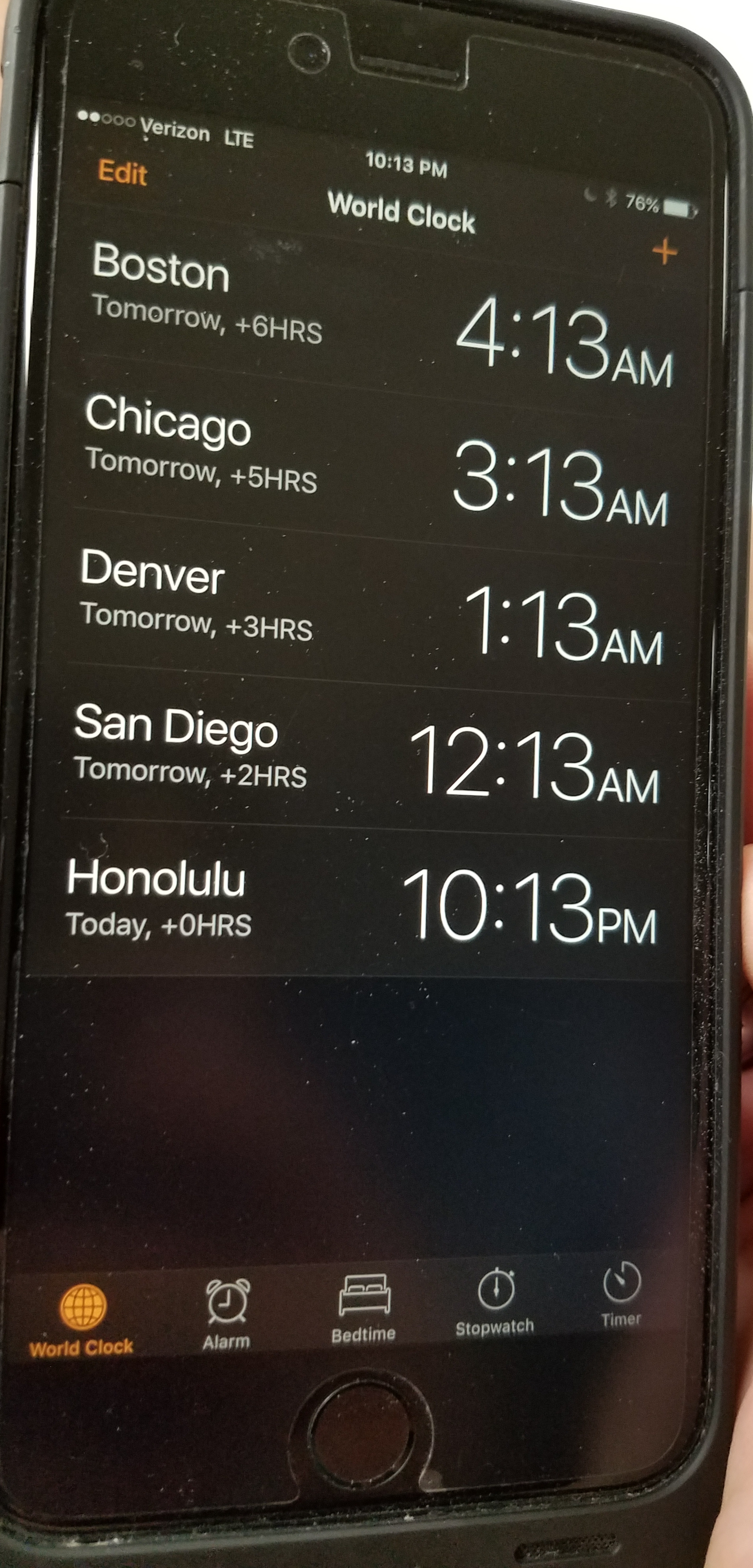The width and height of the screenshot is (753, 1568).
Task: Add a new city with the plus icon
Action: tap(665, 252)
